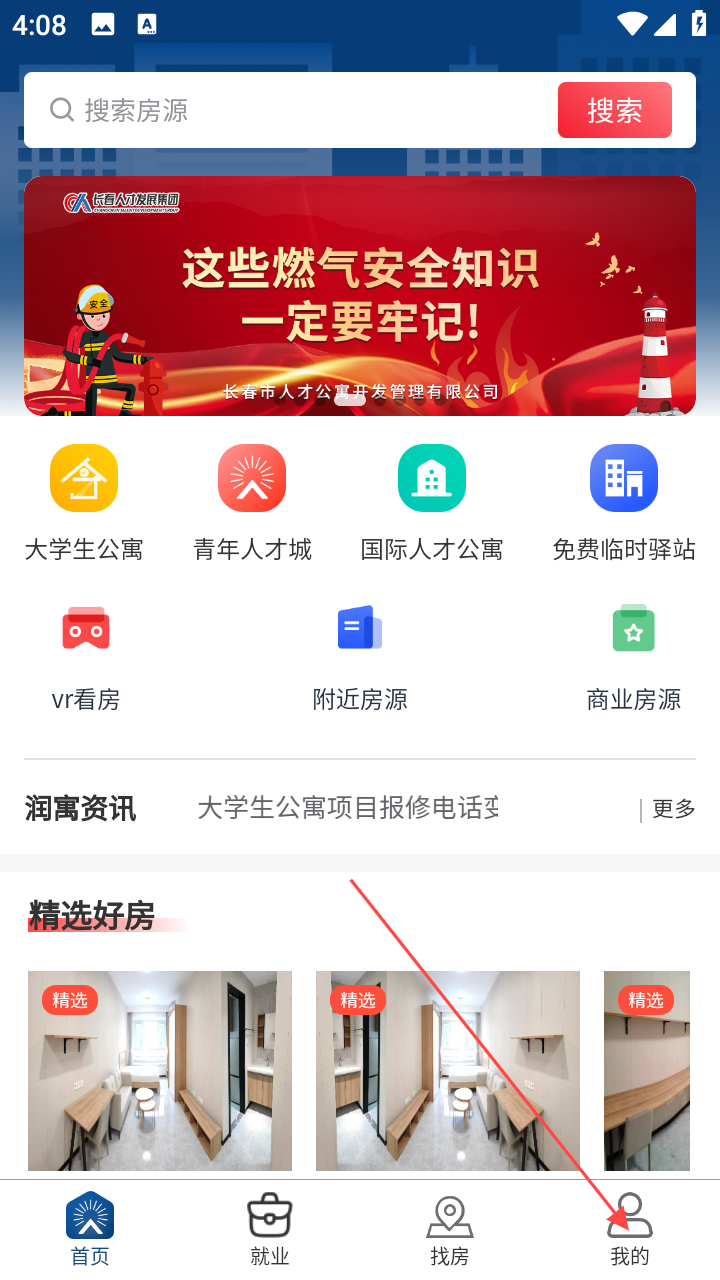
Task: Open the gas safety knowledge banner
Action: (x=360, y=295)
